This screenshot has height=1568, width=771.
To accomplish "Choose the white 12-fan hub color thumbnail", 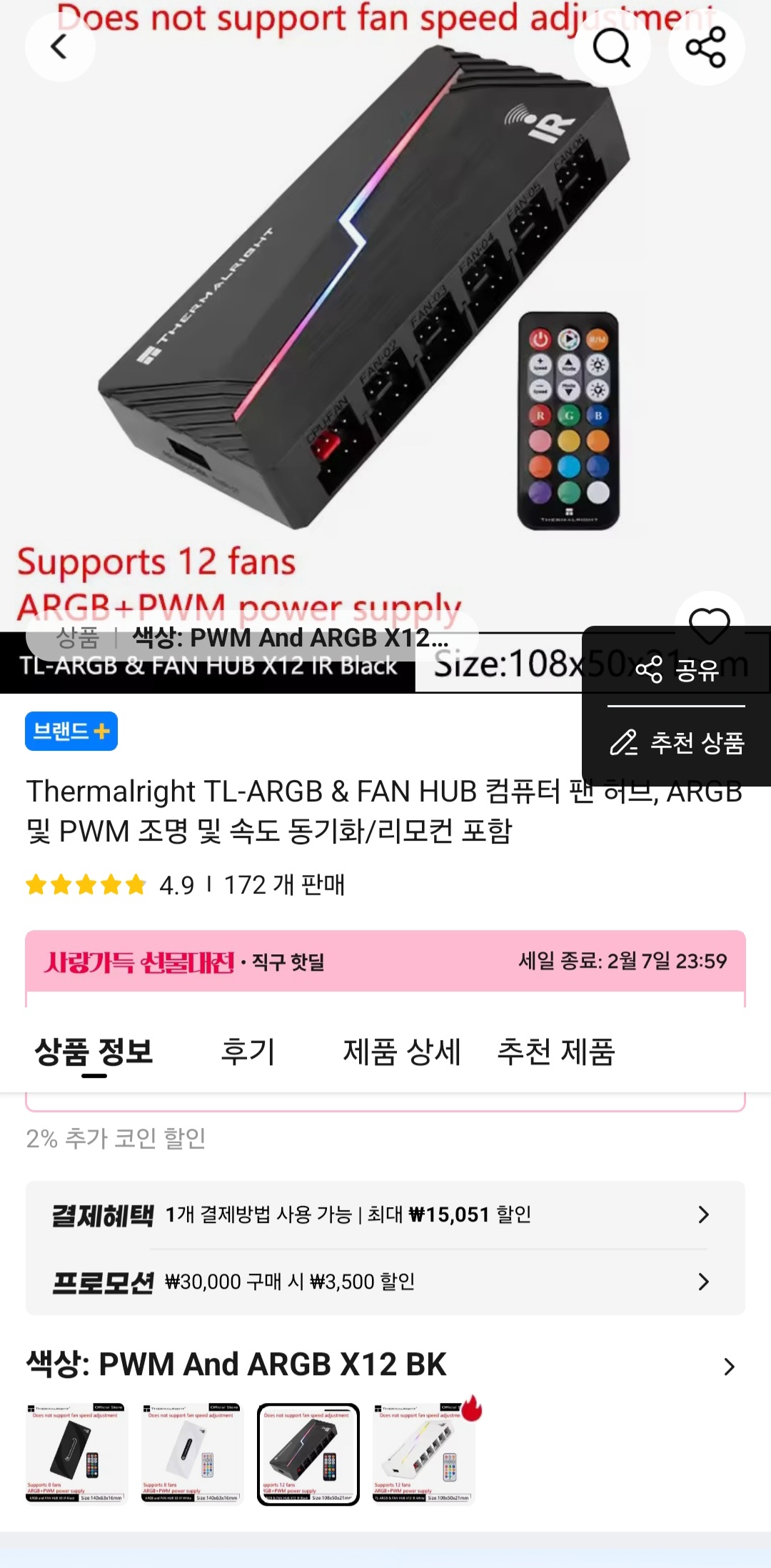I will 424,1454.
